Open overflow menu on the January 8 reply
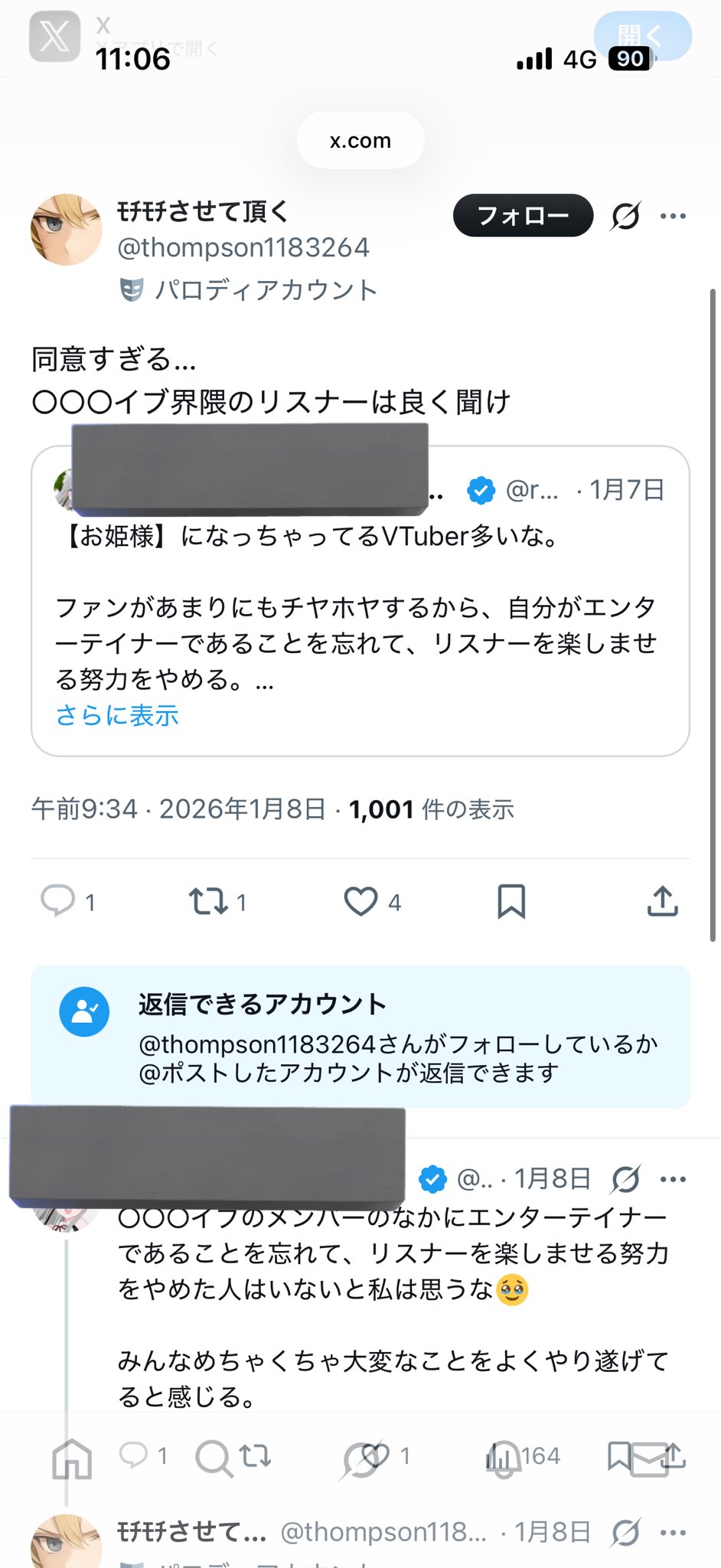The image size is (721, 1568). coord(673,1179)
